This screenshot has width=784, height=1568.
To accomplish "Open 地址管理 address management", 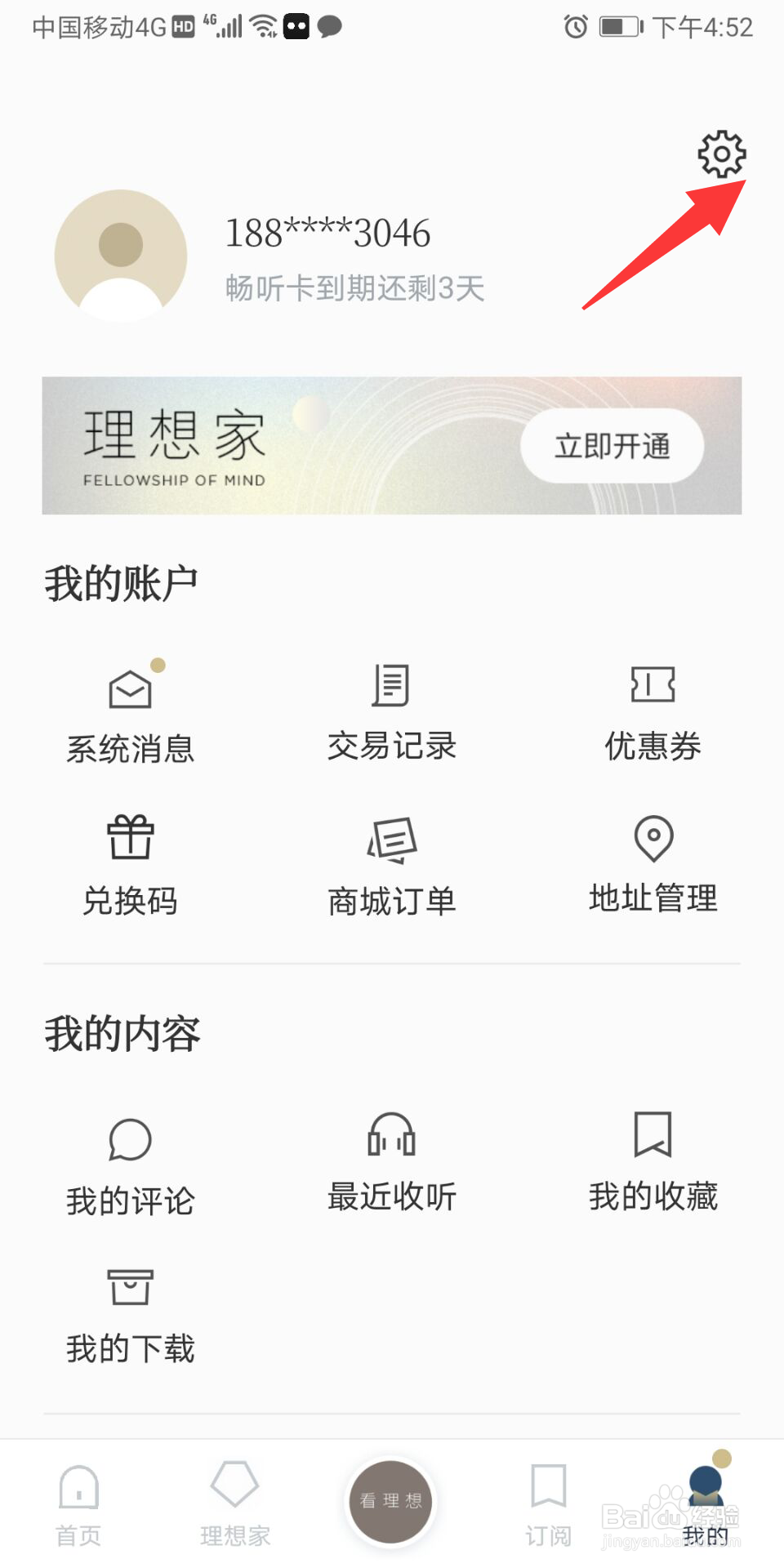I will click(x=653, y=865).
